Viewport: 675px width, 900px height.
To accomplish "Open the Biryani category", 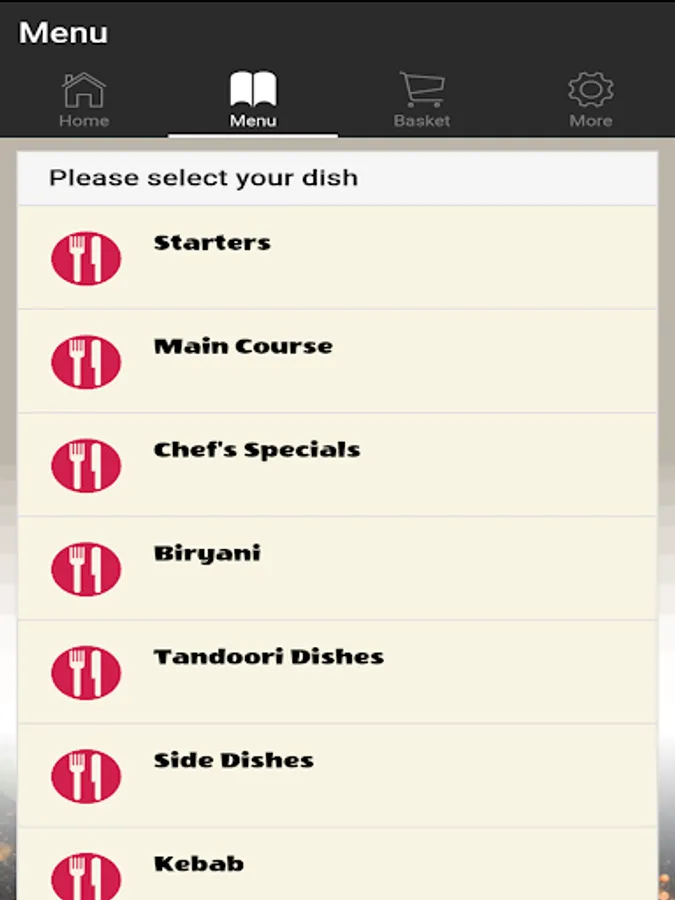I will pos(338,568).
